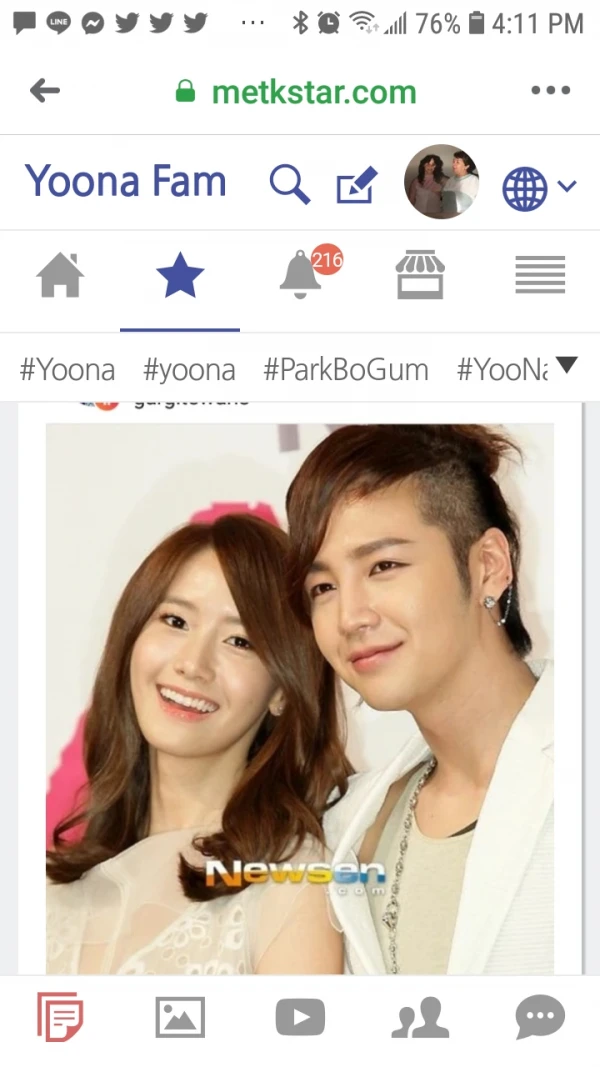The width and height of the screenshot is (600, 1067).
Task: Open the globe language dropdown
Action: click(x=538, y=187)
